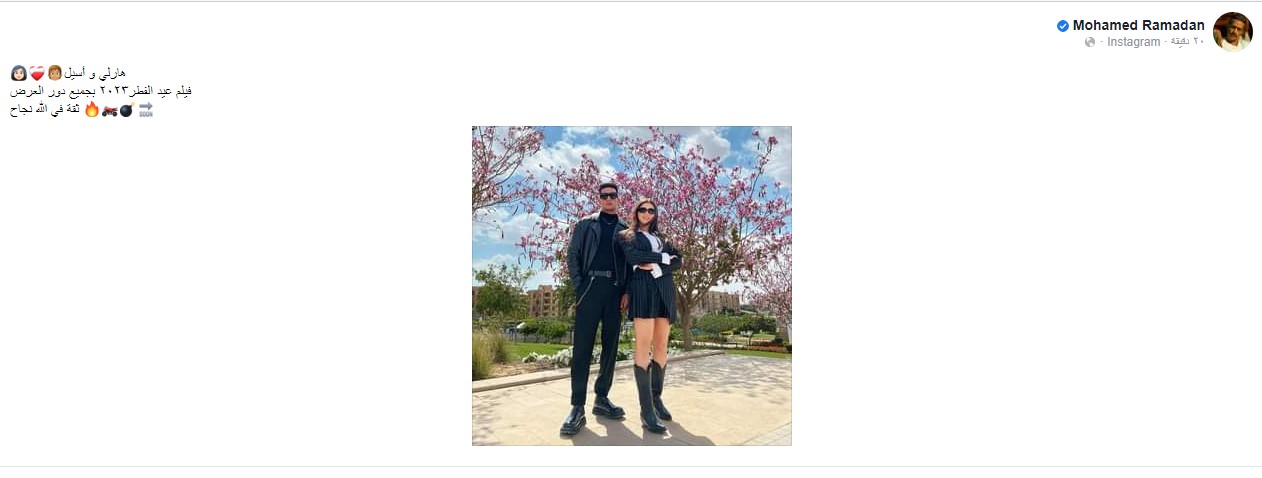This screenshot has width=1262, height=478.
Task: Open the post's timestamp link
Action: (1187, 42)
